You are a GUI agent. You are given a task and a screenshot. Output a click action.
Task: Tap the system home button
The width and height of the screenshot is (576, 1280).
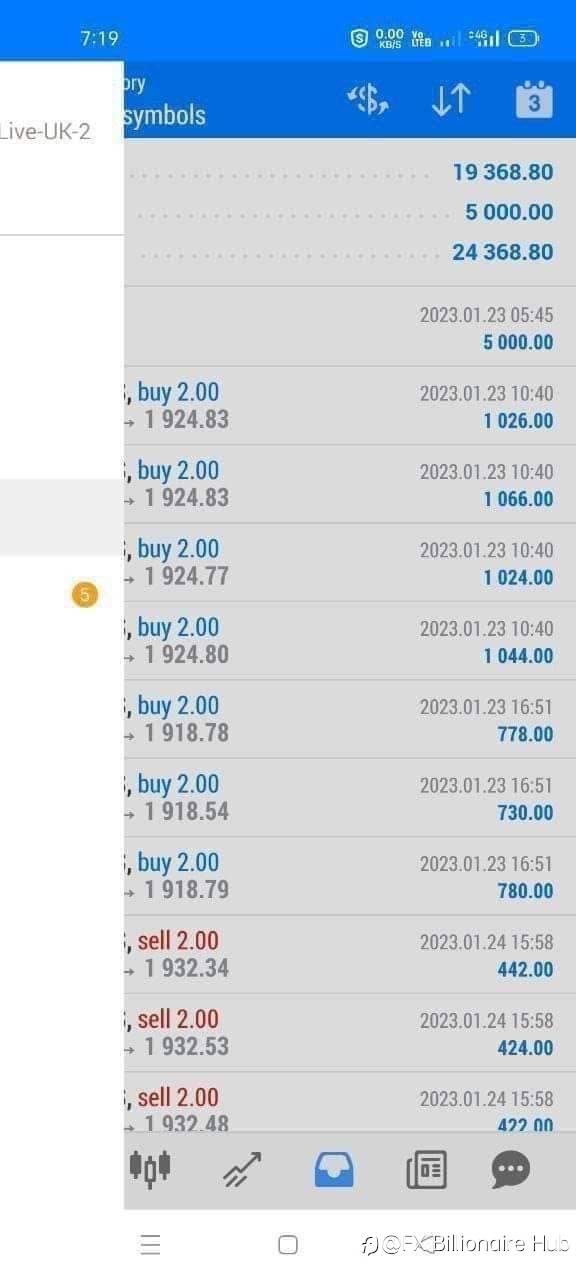pyautogui.click(x=288, y=1244)
